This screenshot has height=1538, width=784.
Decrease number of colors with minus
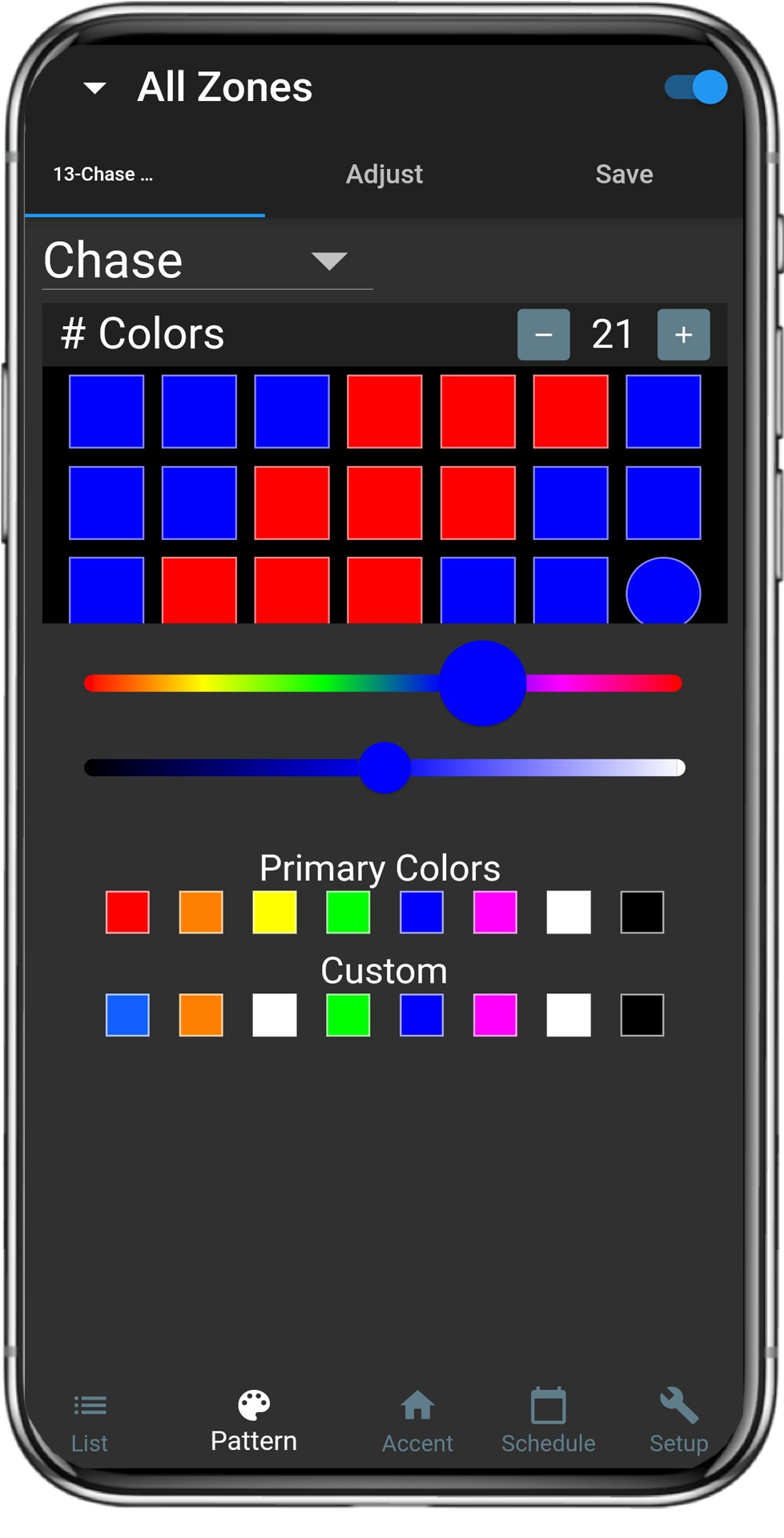point(544,334)
